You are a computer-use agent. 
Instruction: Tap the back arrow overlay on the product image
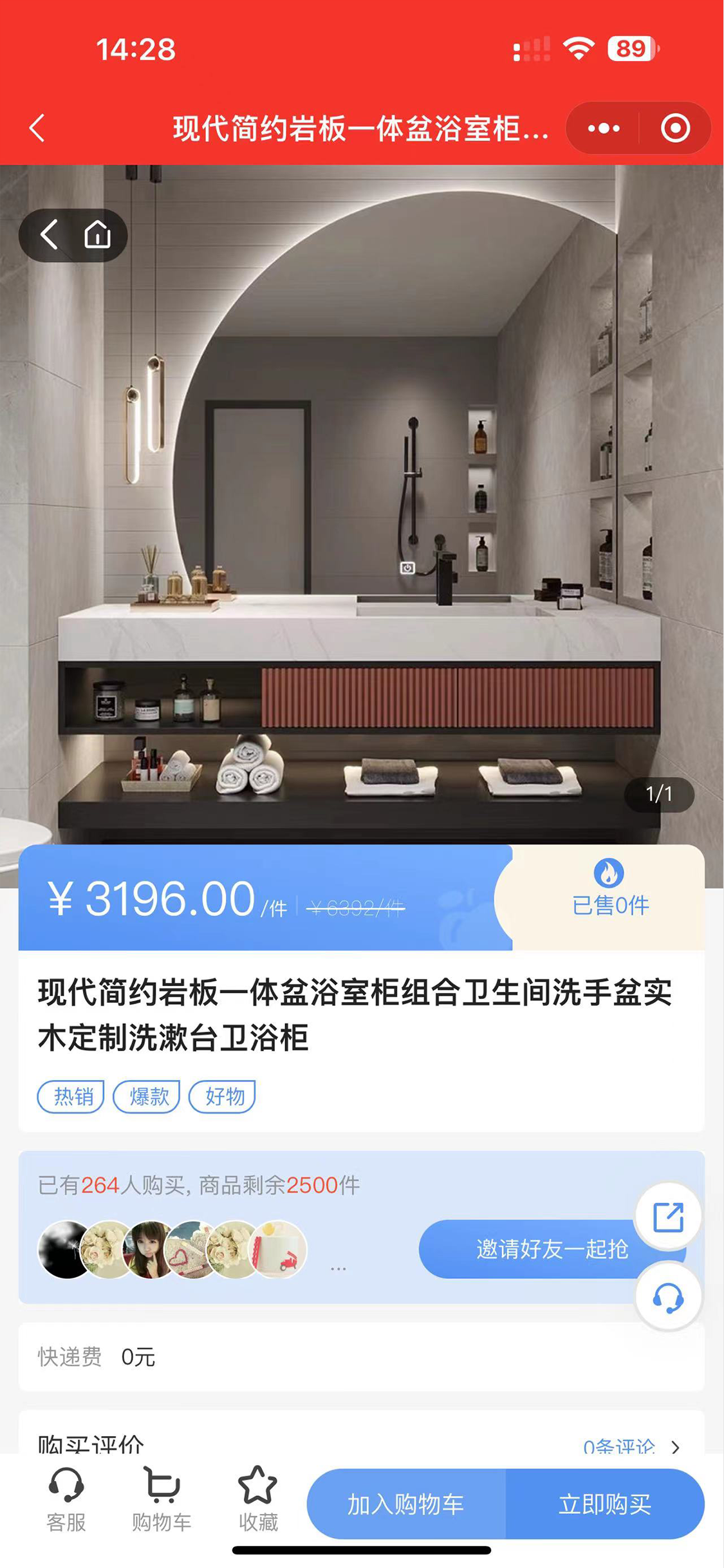[50, 235]
